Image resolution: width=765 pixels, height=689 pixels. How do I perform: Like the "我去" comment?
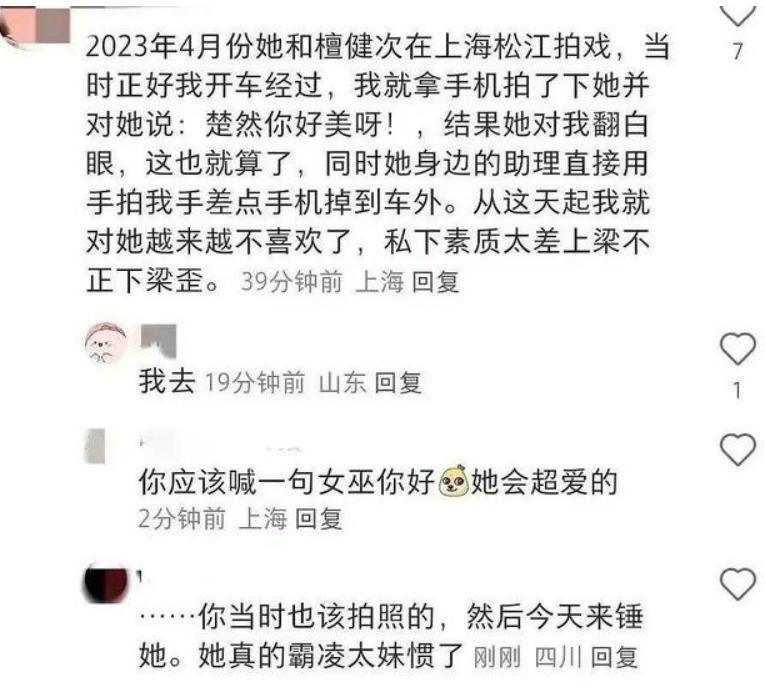point(738,349)
